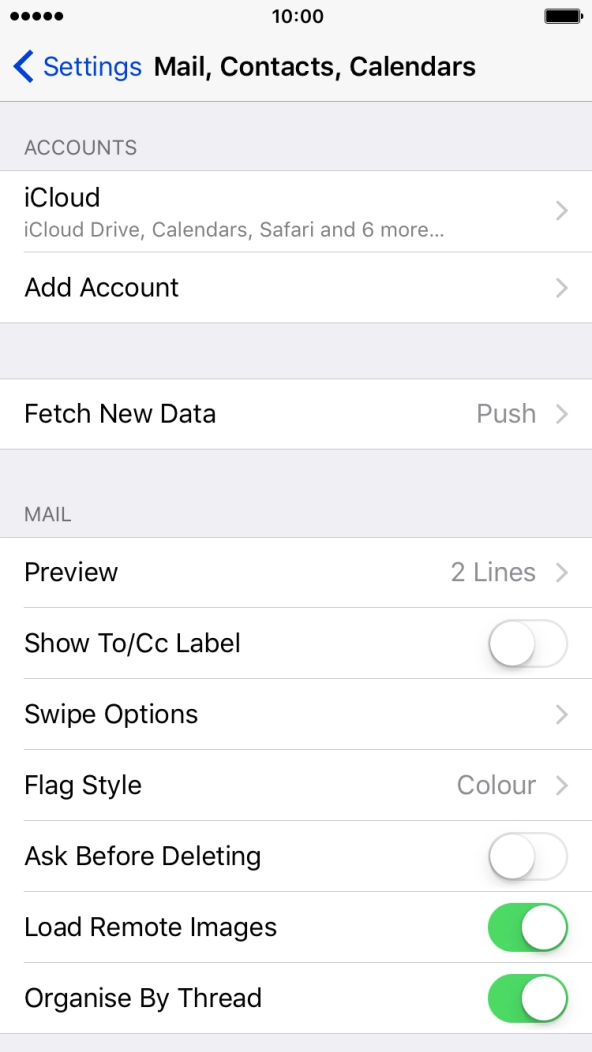Toggle off Organise By Thread
Screen dimensions: 592x1052
click(528, 998)
